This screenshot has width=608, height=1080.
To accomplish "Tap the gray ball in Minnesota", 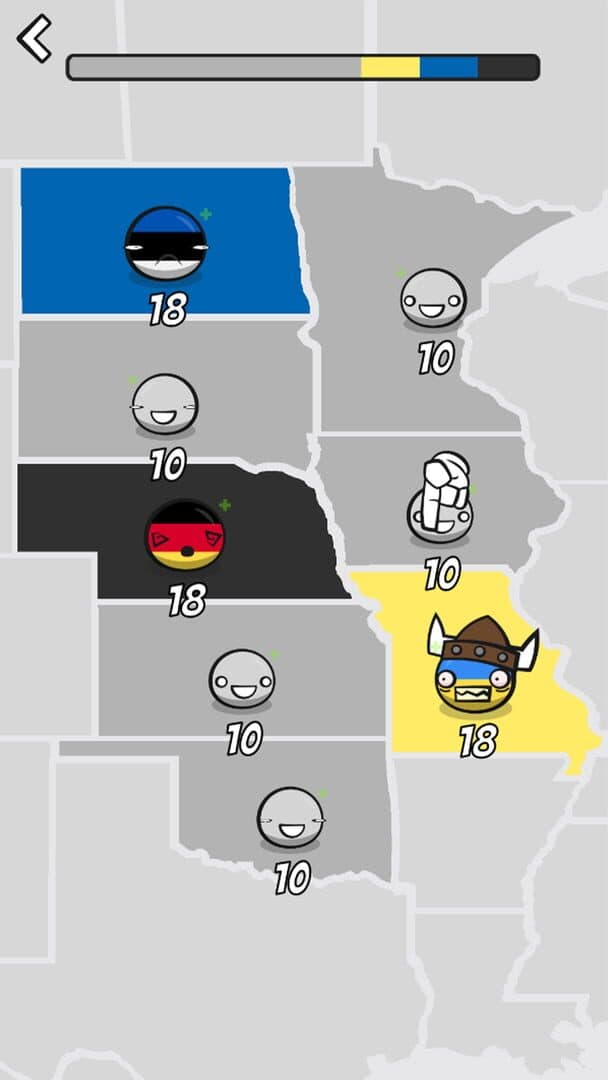I will [x=433, y=298].
